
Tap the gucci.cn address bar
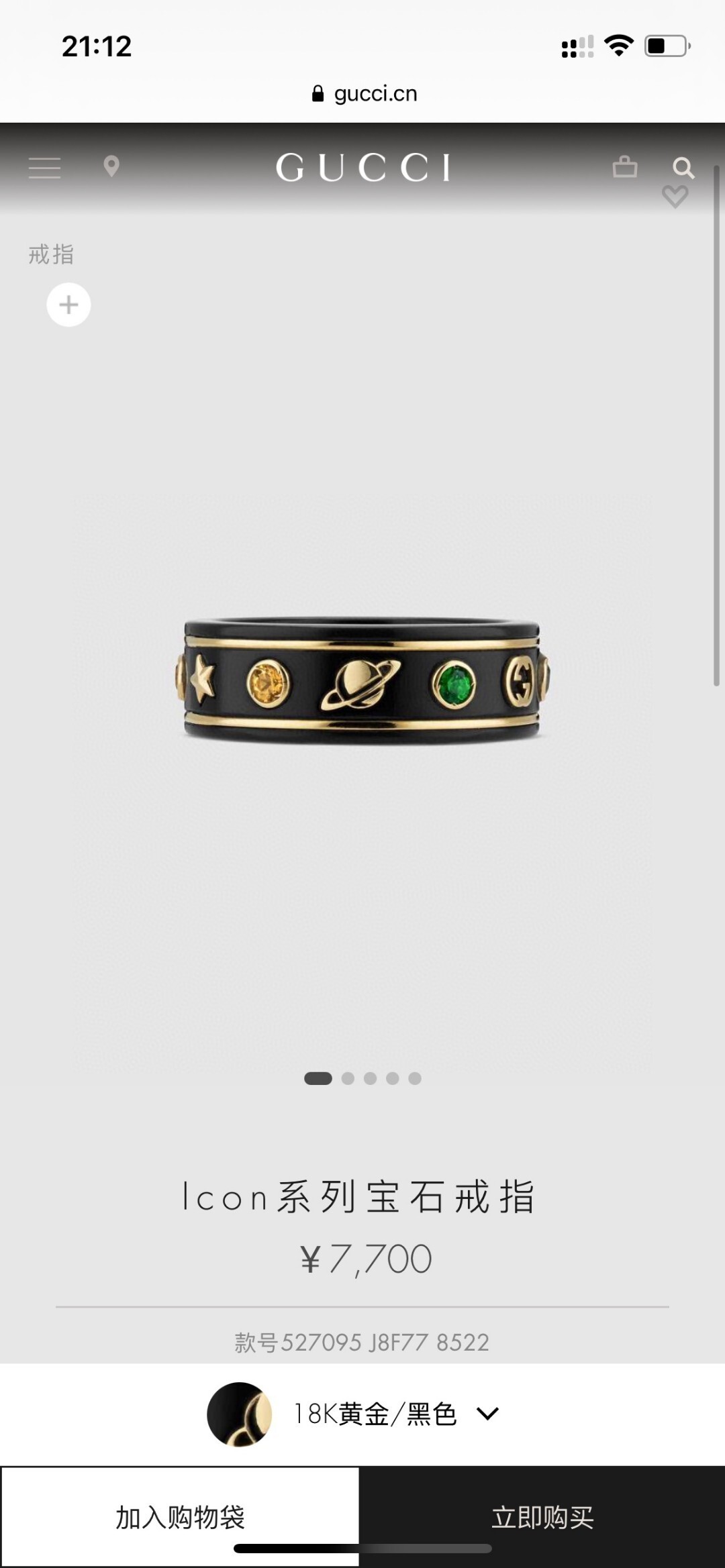pyautogui.click(x=365, y=94)
